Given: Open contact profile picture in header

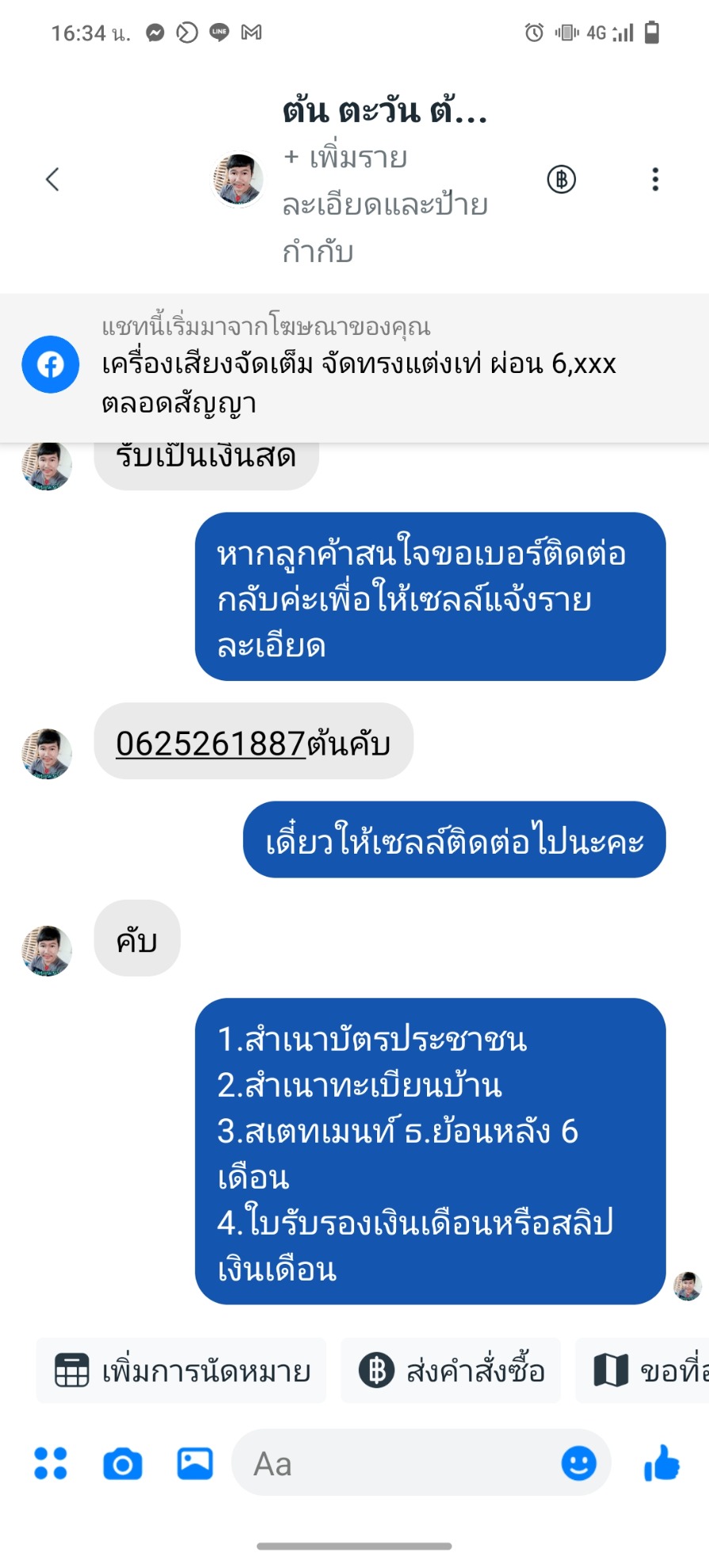Looking at the screenshot, I should point(238,179).
